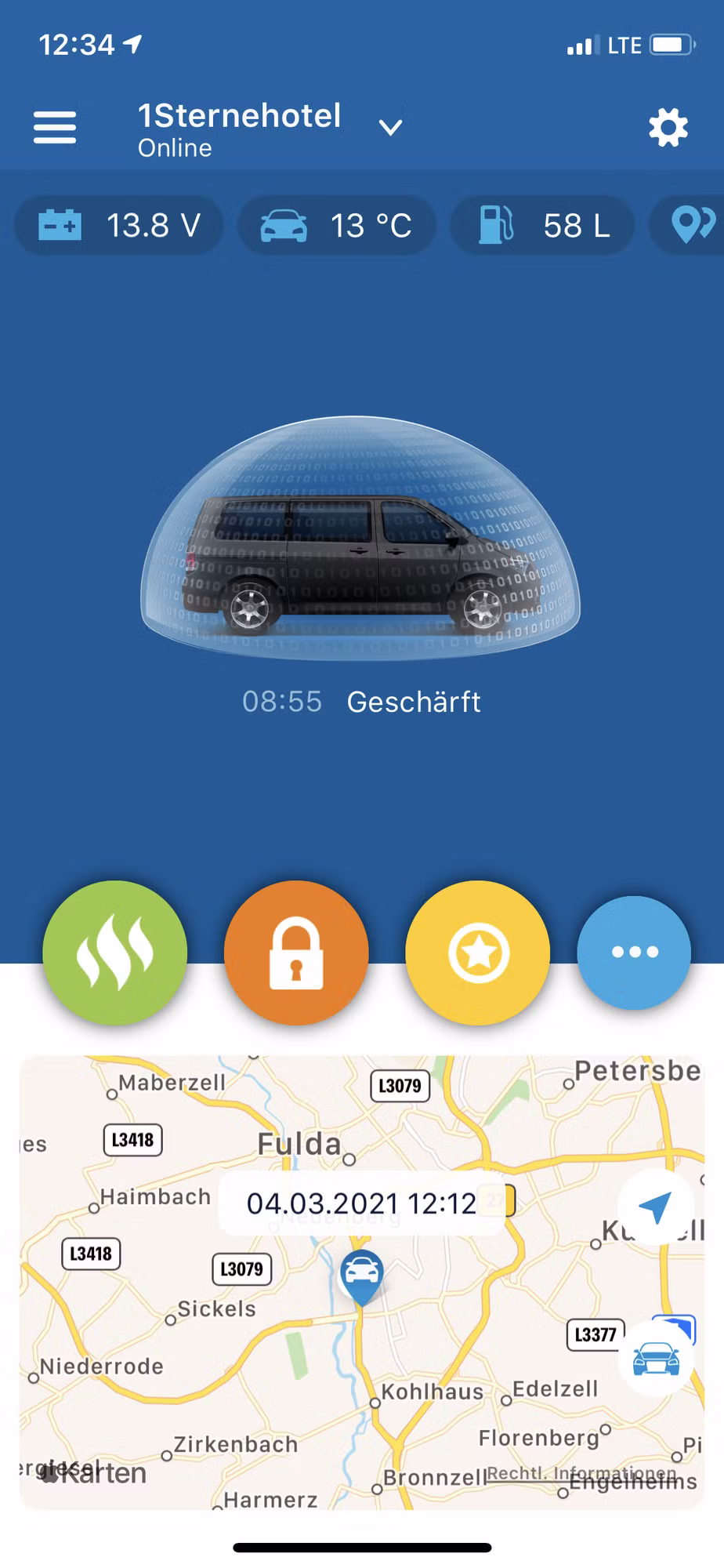Screen dimensions: 724x1568
Task: Tap the 58 L fuel level chip
Action: pyautogui.click(x=542, y=226)
